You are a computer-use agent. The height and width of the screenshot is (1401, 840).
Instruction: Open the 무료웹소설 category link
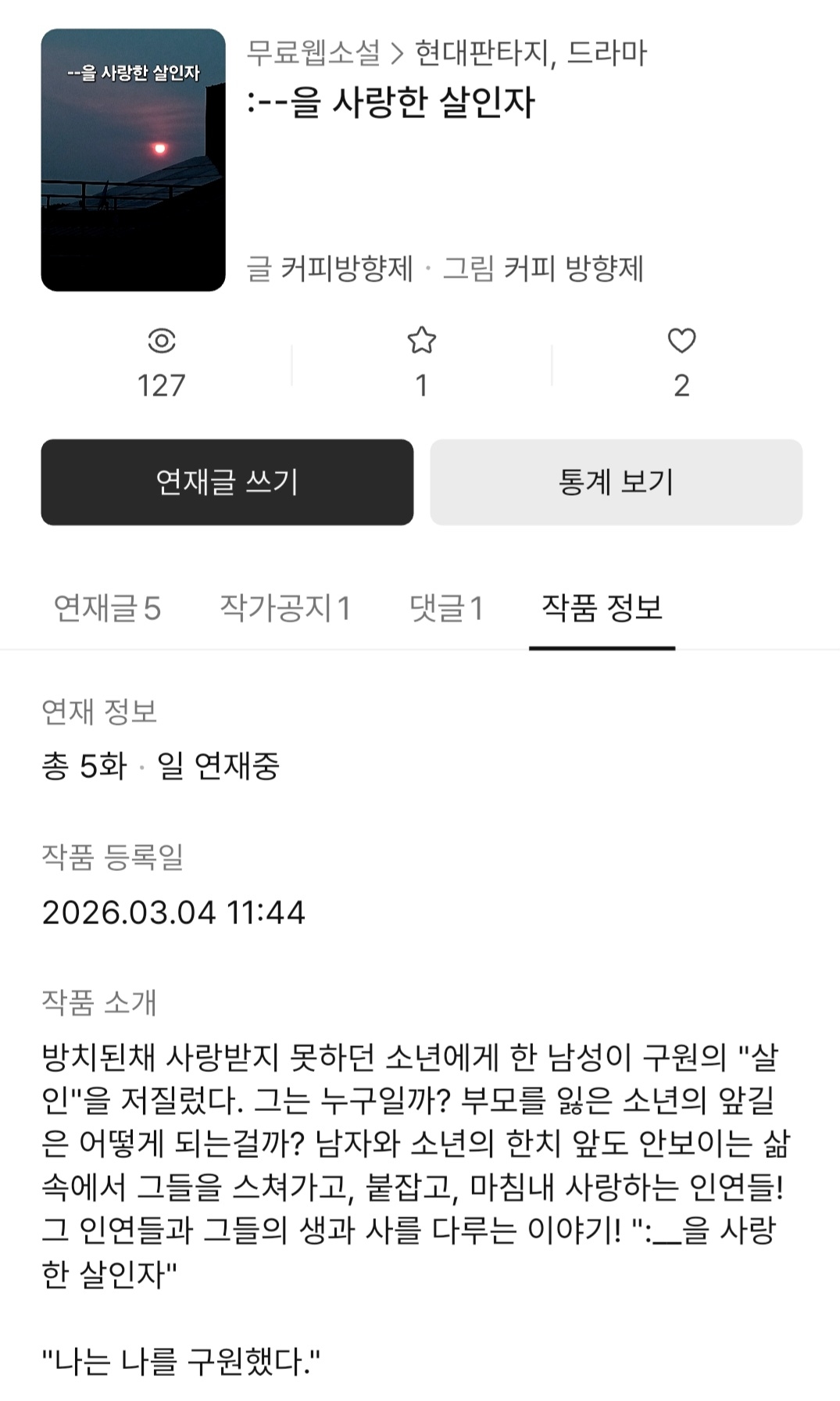[313, 53]
